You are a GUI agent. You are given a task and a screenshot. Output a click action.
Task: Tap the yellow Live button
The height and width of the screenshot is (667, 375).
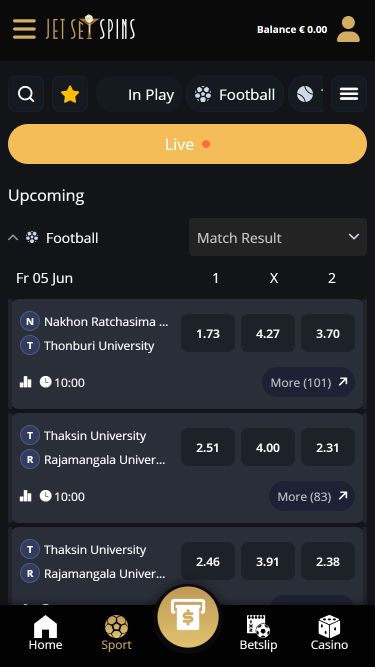tap(188, 144)
